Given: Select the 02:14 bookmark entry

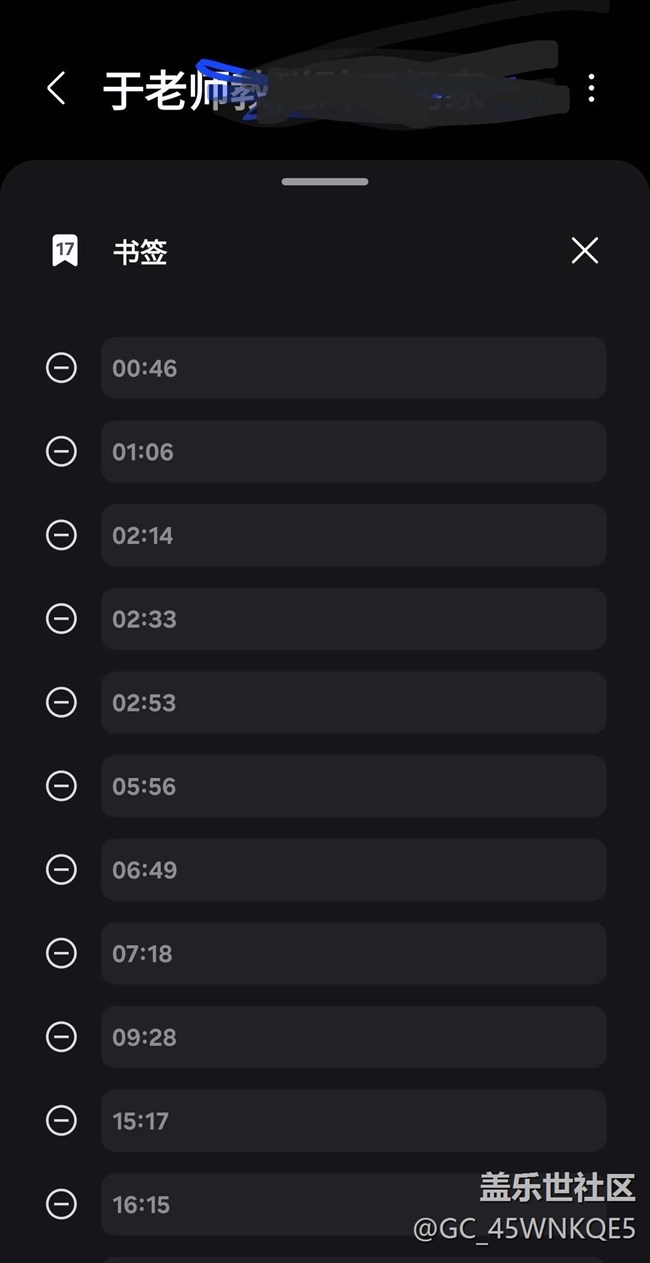Looking at the screenshot, I should point(354,535).
